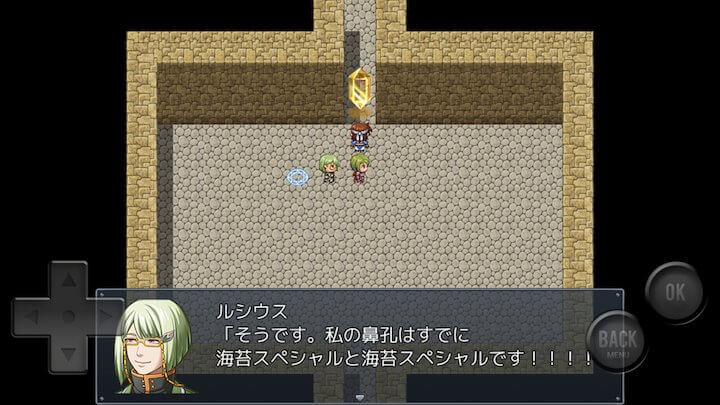The height and width of the screenshot is (405, 720).
Task: Tap the BACK menu button
Action: (x=615, y=340)
